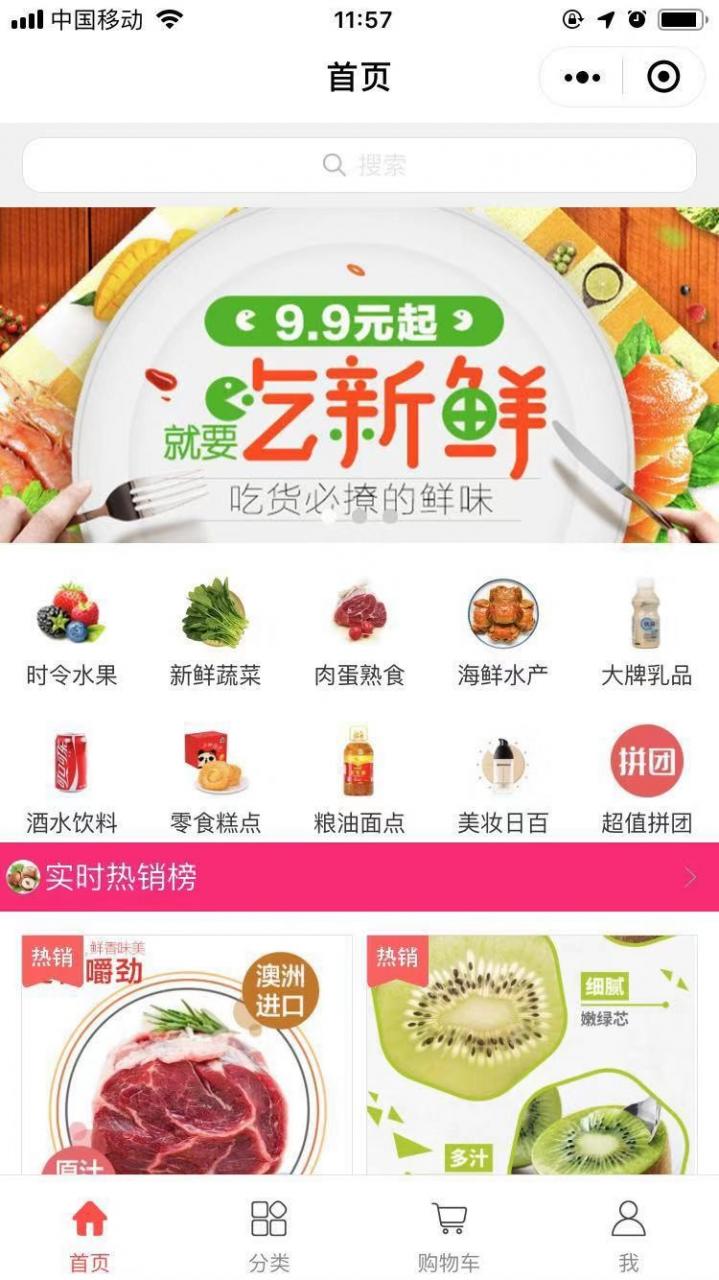Screen dimensions: 719x1280
Task: Open the mini program more-options menu
Action: tap(582, 77)
